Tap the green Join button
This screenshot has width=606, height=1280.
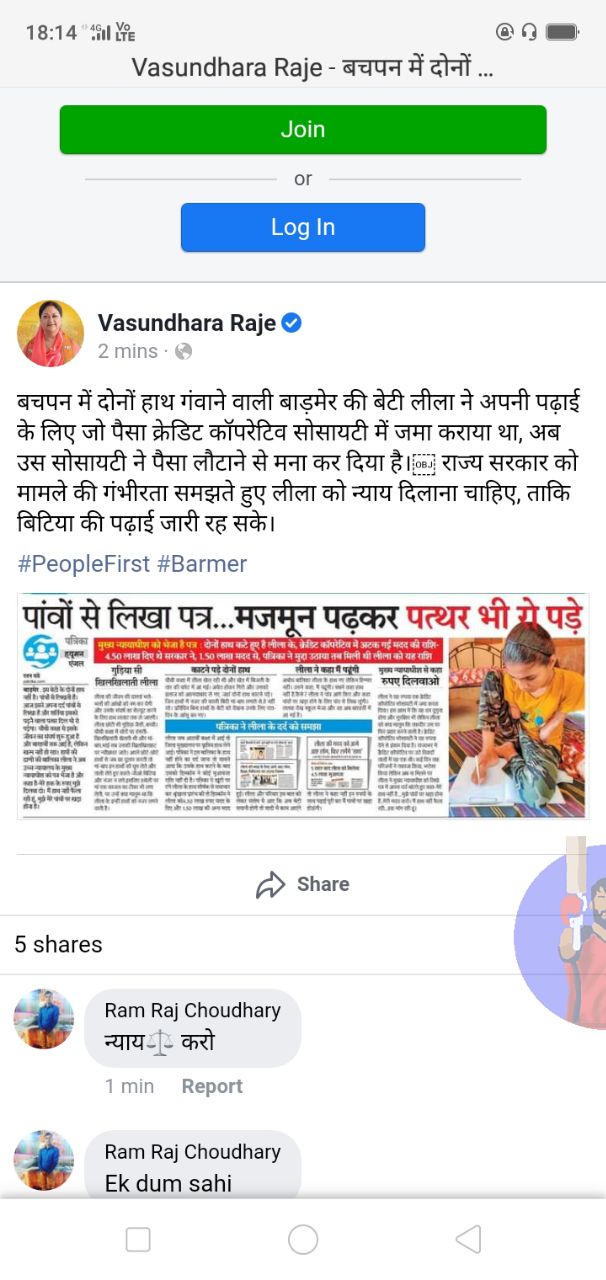pos(302,129)
